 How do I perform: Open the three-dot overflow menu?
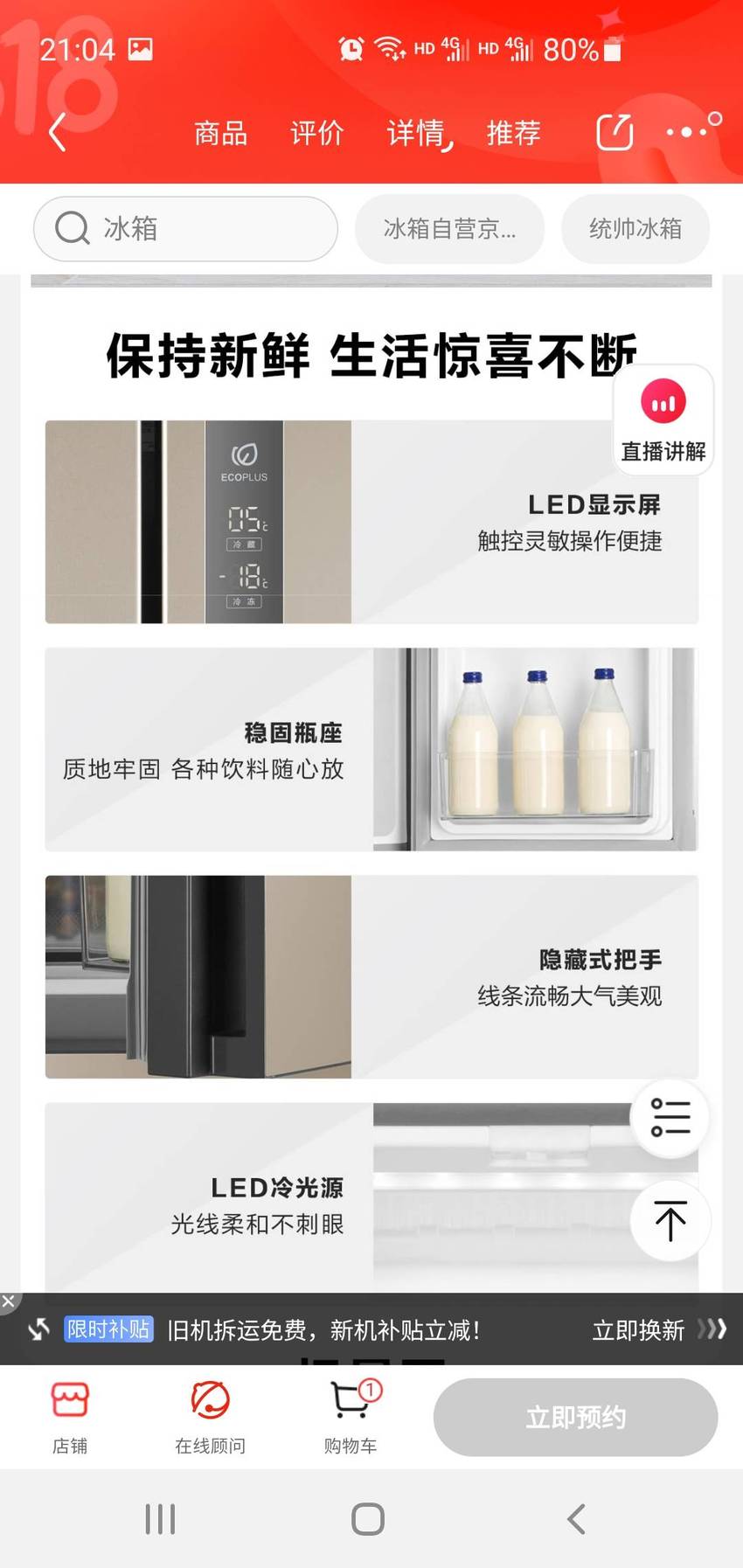pos(687,132)
